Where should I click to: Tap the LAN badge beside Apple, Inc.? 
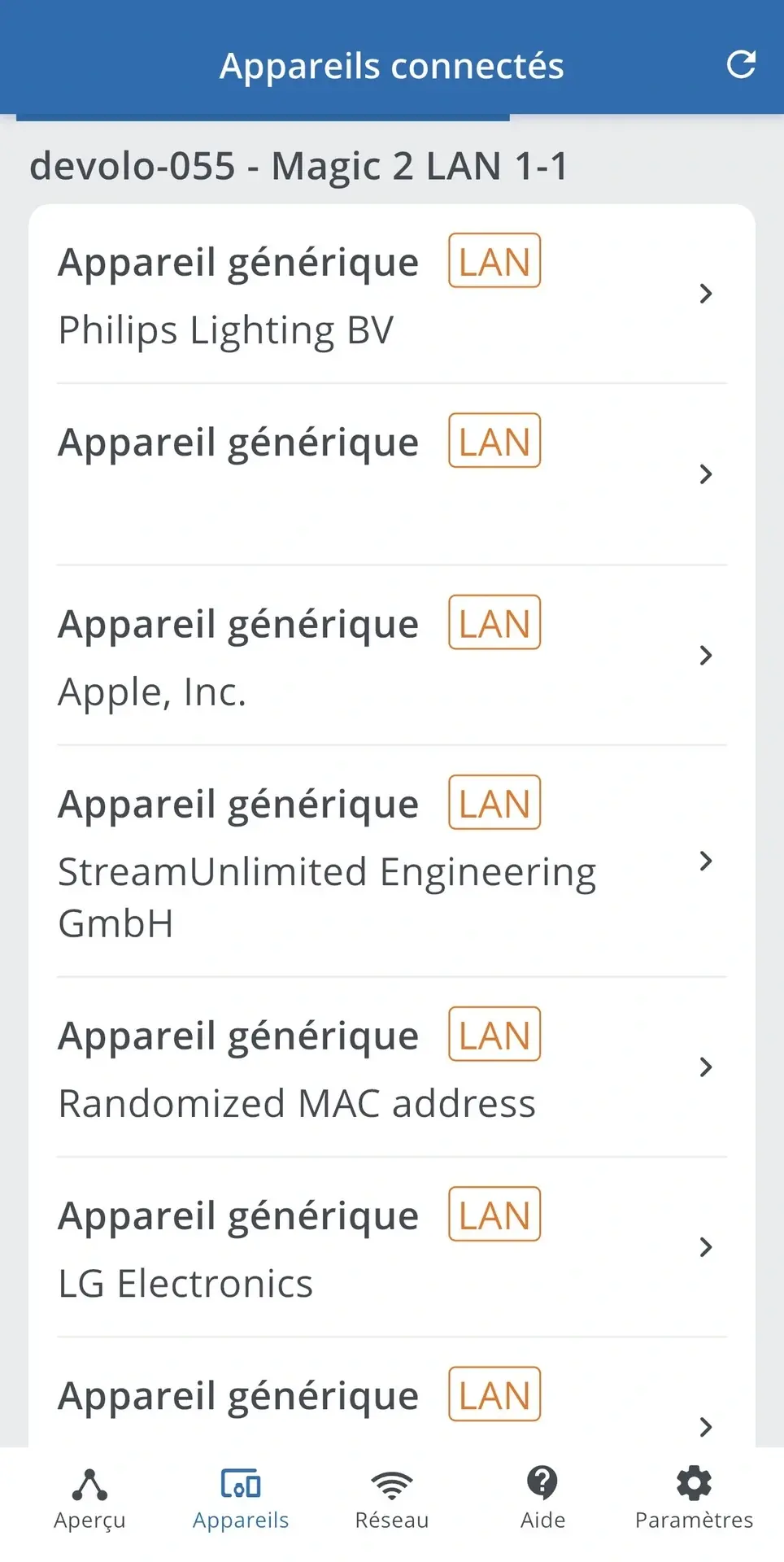tap(494, 623)
